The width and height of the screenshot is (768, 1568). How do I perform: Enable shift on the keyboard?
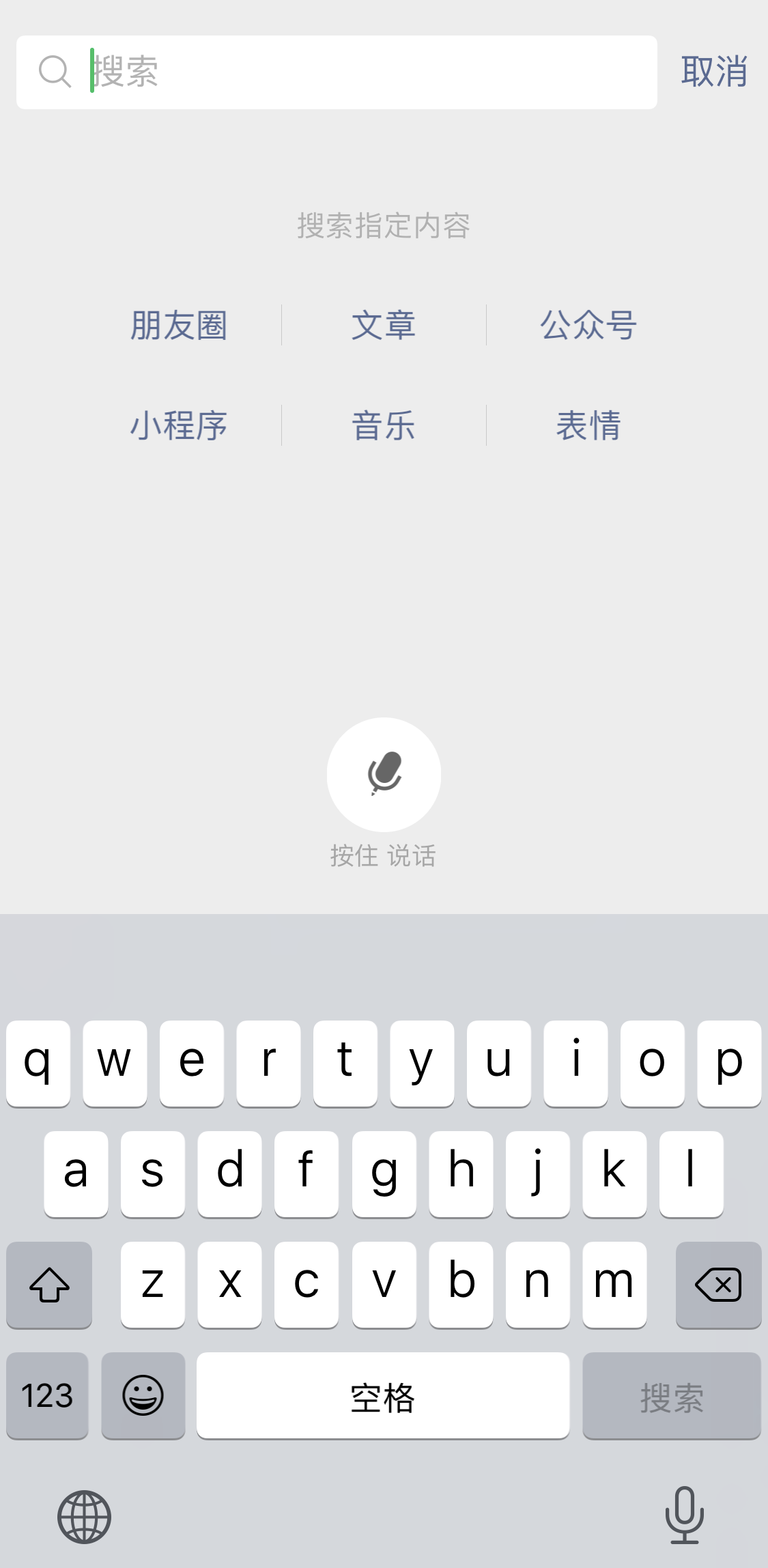(x=49, y=1285)
